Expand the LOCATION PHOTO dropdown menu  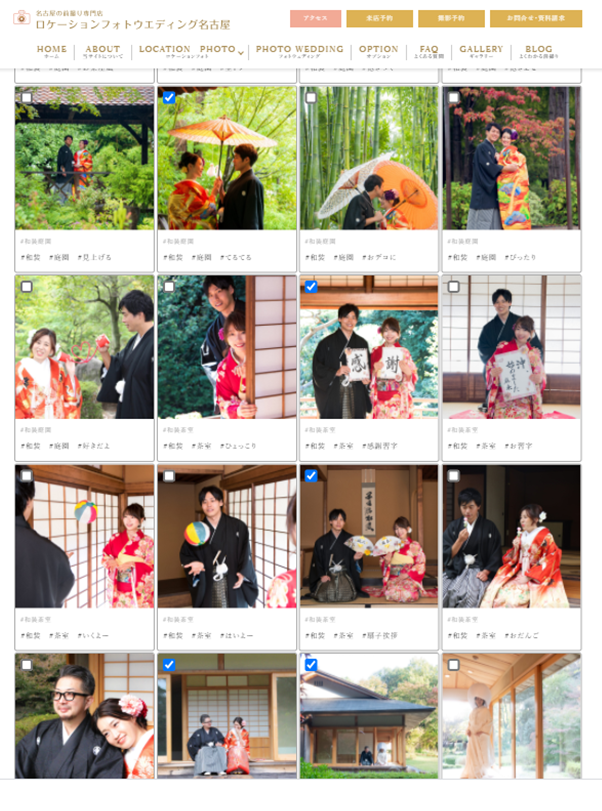point(190,51)
